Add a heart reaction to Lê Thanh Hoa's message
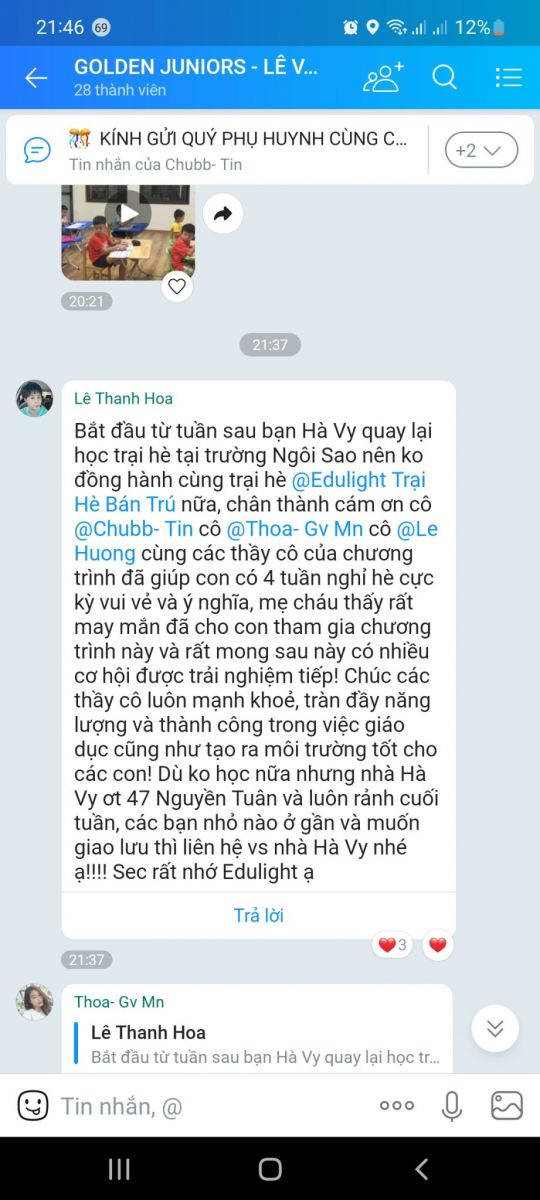This screenshot has height=1200, width=540. coord(437,944)
